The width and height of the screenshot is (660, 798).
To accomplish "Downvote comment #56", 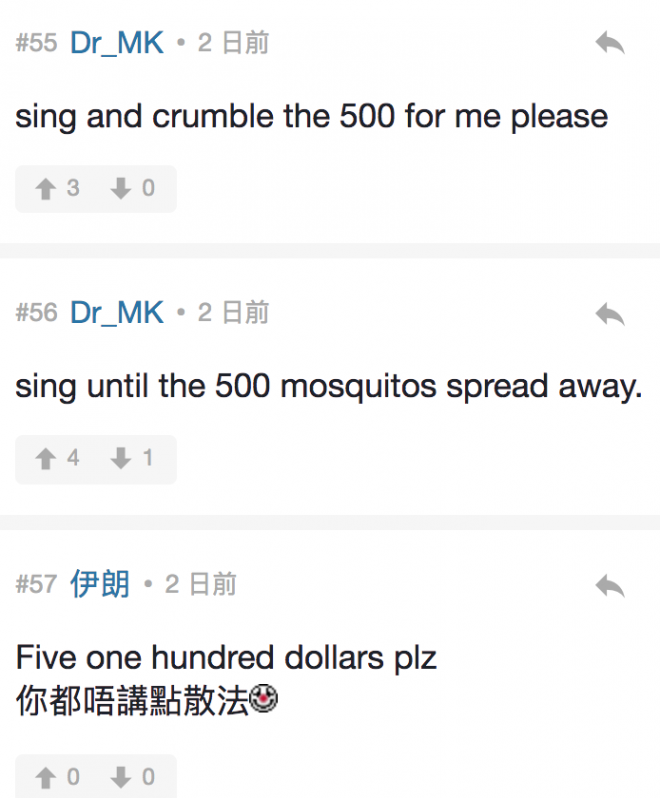I will point(121,459).
